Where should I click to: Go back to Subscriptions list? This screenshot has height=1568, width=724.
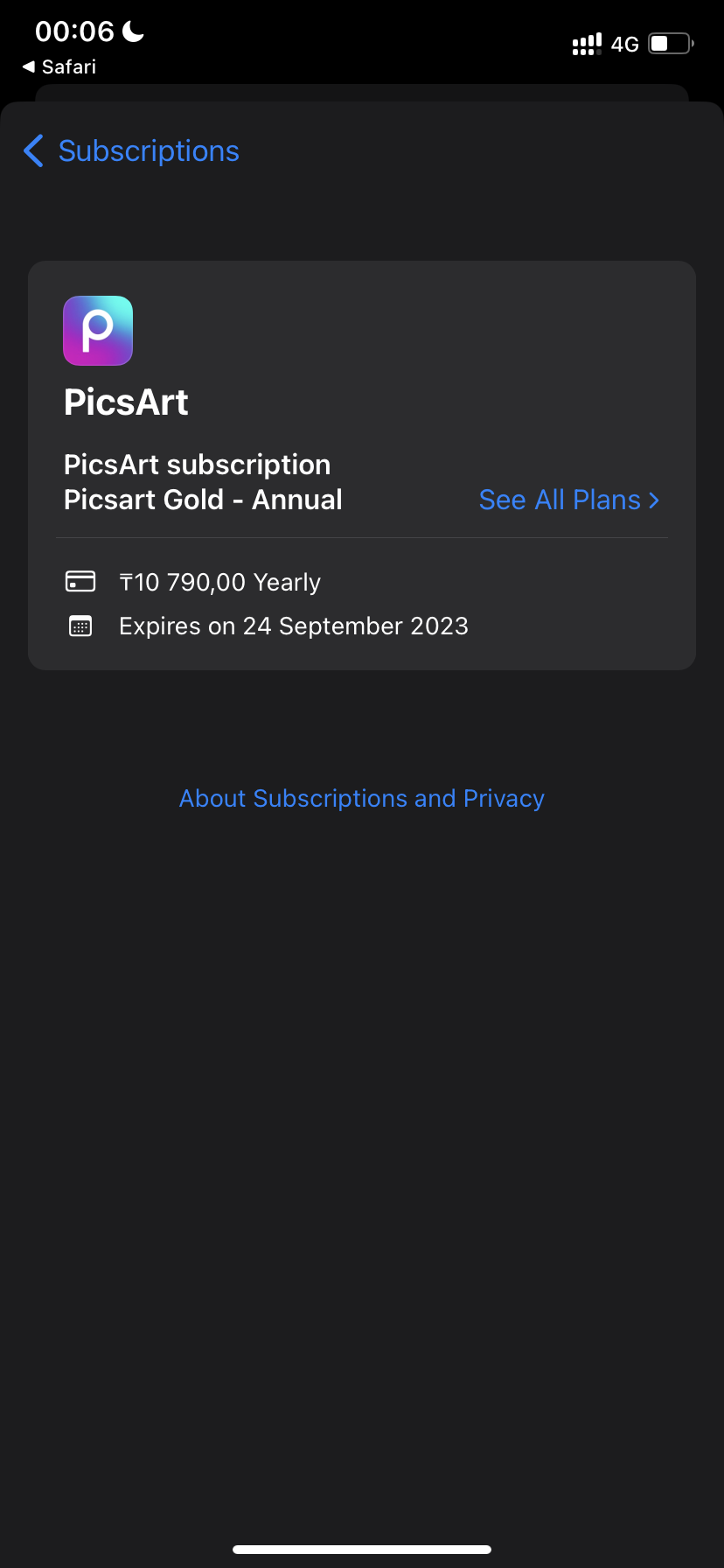131,151
